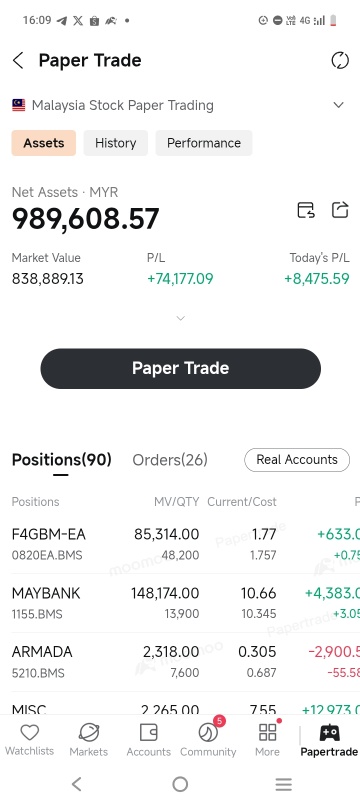The image size is (360, 804).
Task: Go back using the top-left arrow
Action: [x=18, y=61]
